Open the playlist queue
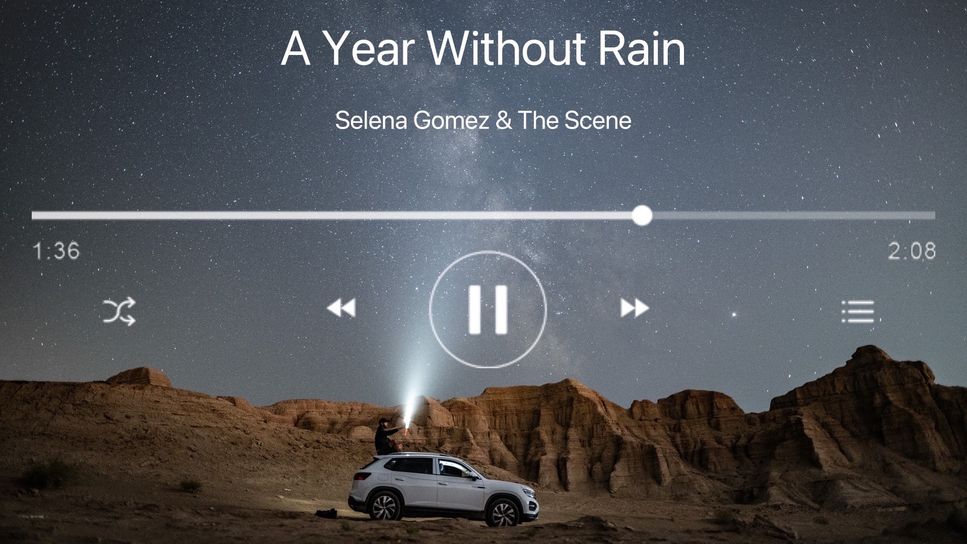Screen dimensions: 967x544 pos(857,312)
